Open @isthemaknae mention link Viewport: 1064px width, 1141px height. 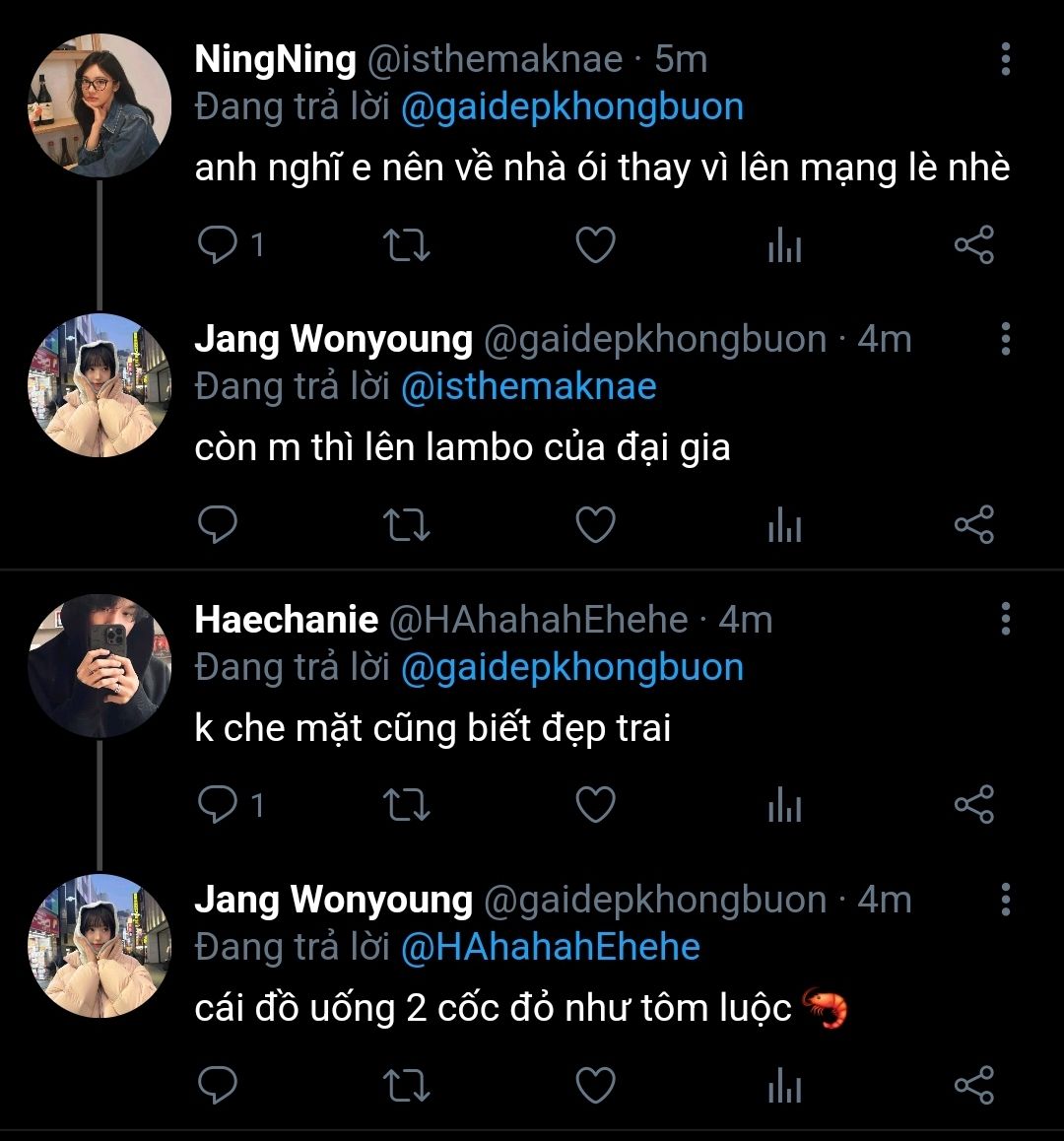528,386
